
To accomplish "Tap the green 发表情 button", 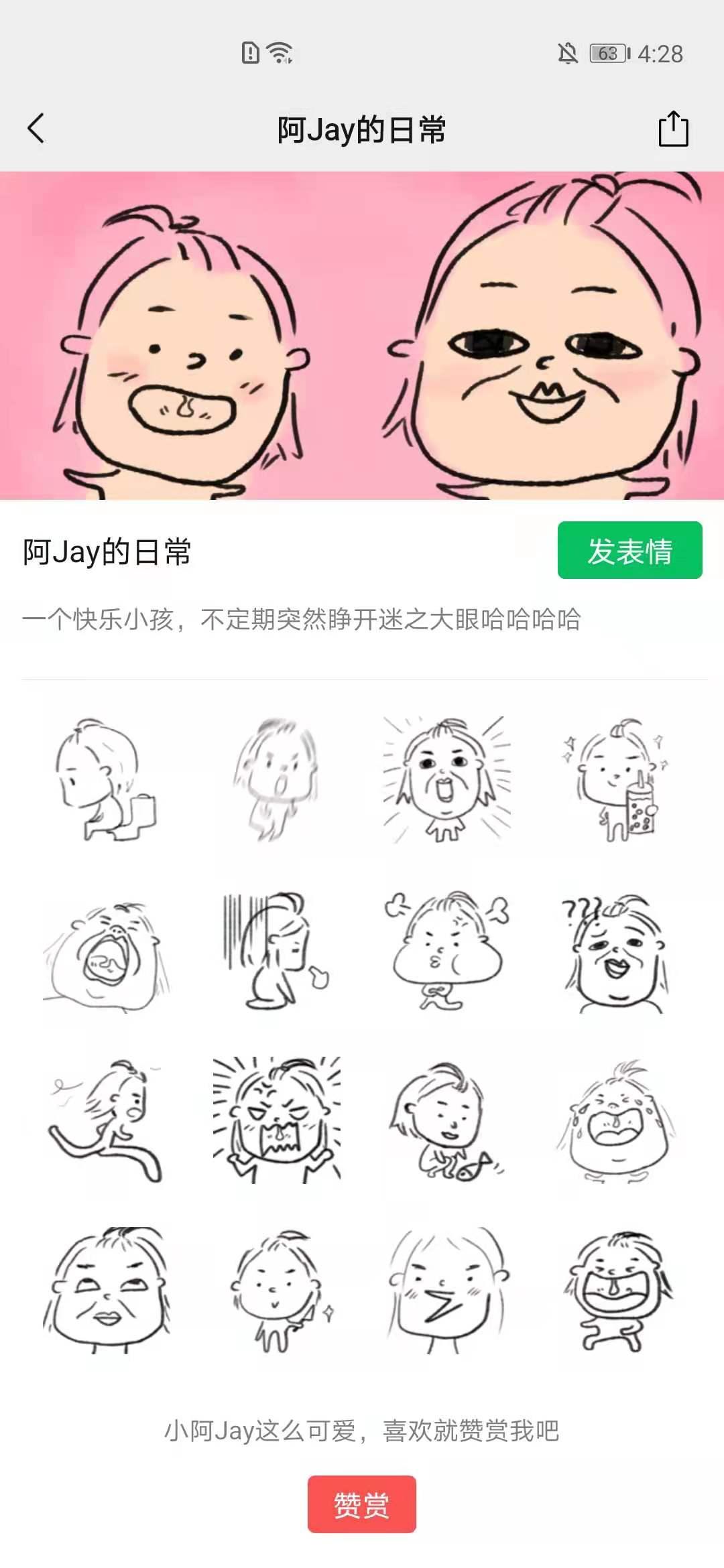I will pos(627,549).
